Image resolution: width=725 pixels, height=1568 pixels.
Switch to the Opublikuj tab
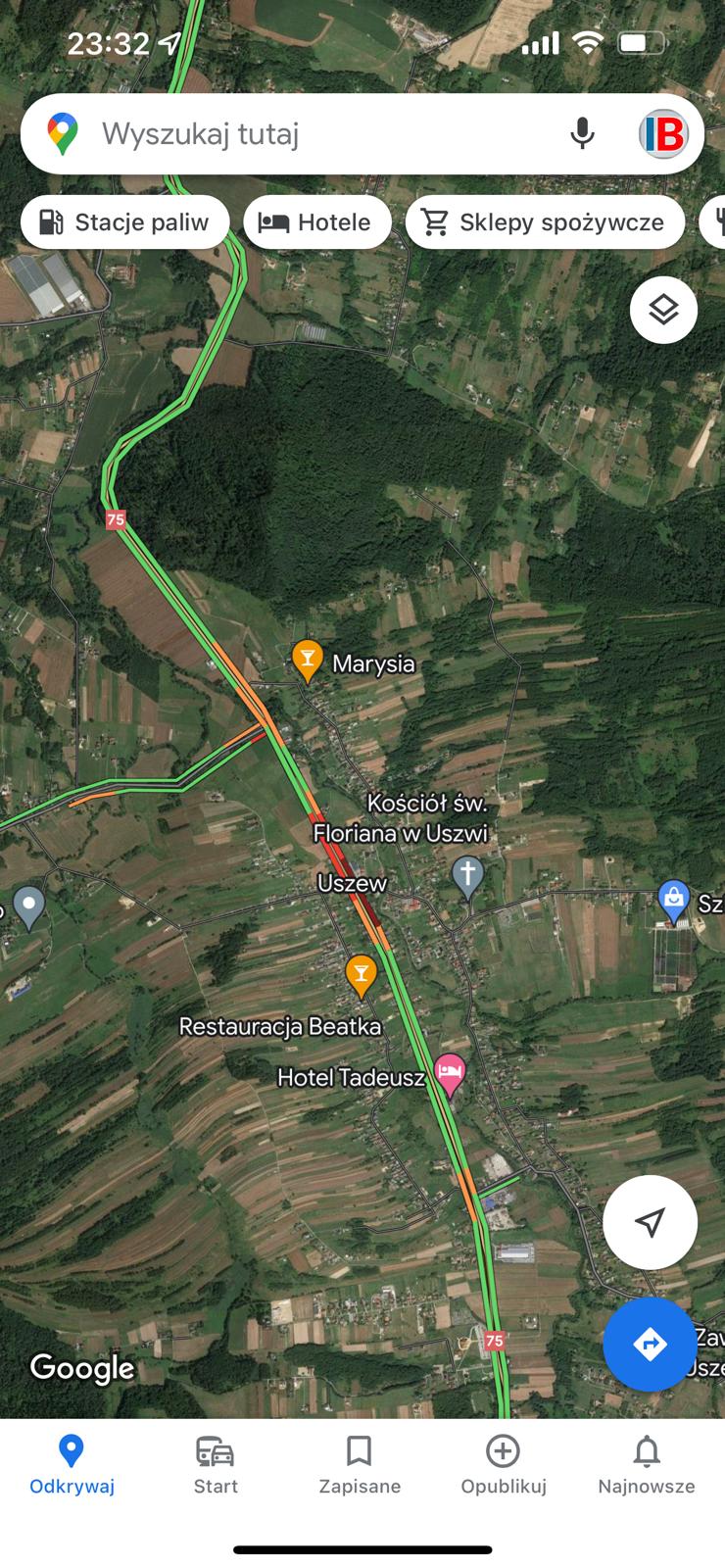tap(504, 1464)
